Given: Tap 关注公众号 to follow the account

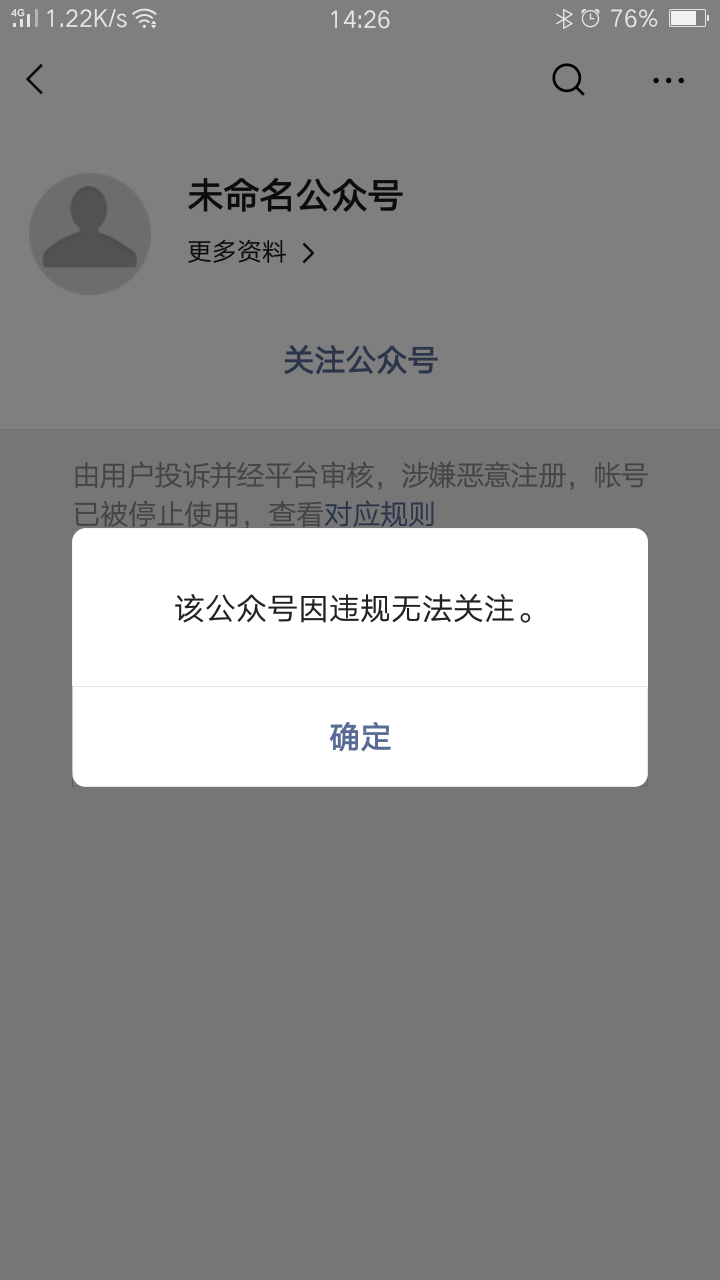Looking at the screenshot, I should (x=360, y=360).
